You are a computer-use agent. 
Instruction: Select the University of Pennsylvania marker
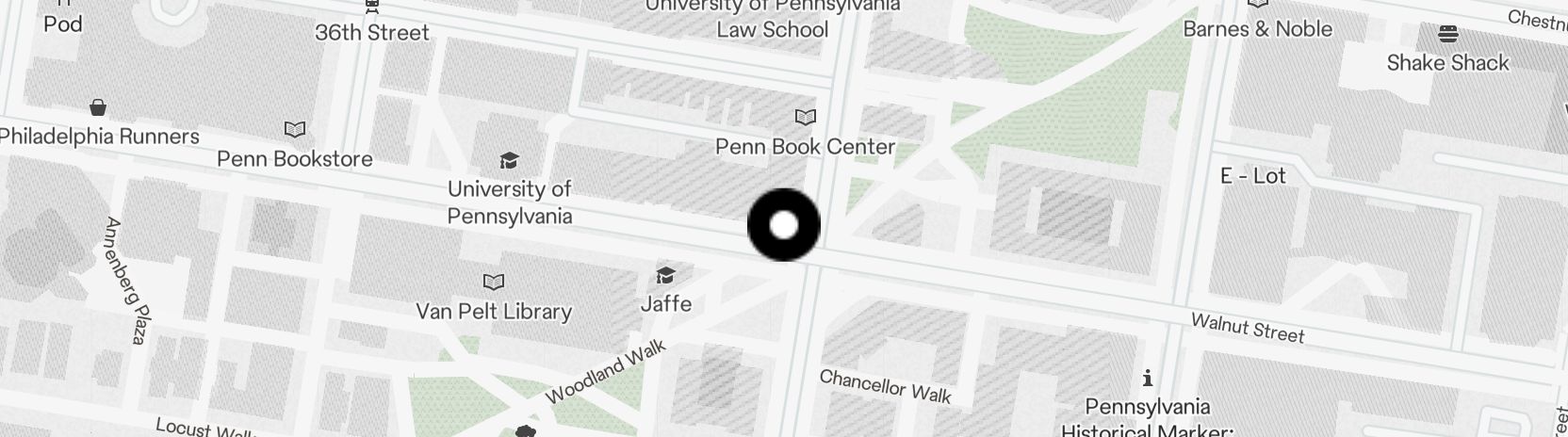(509, 160)
